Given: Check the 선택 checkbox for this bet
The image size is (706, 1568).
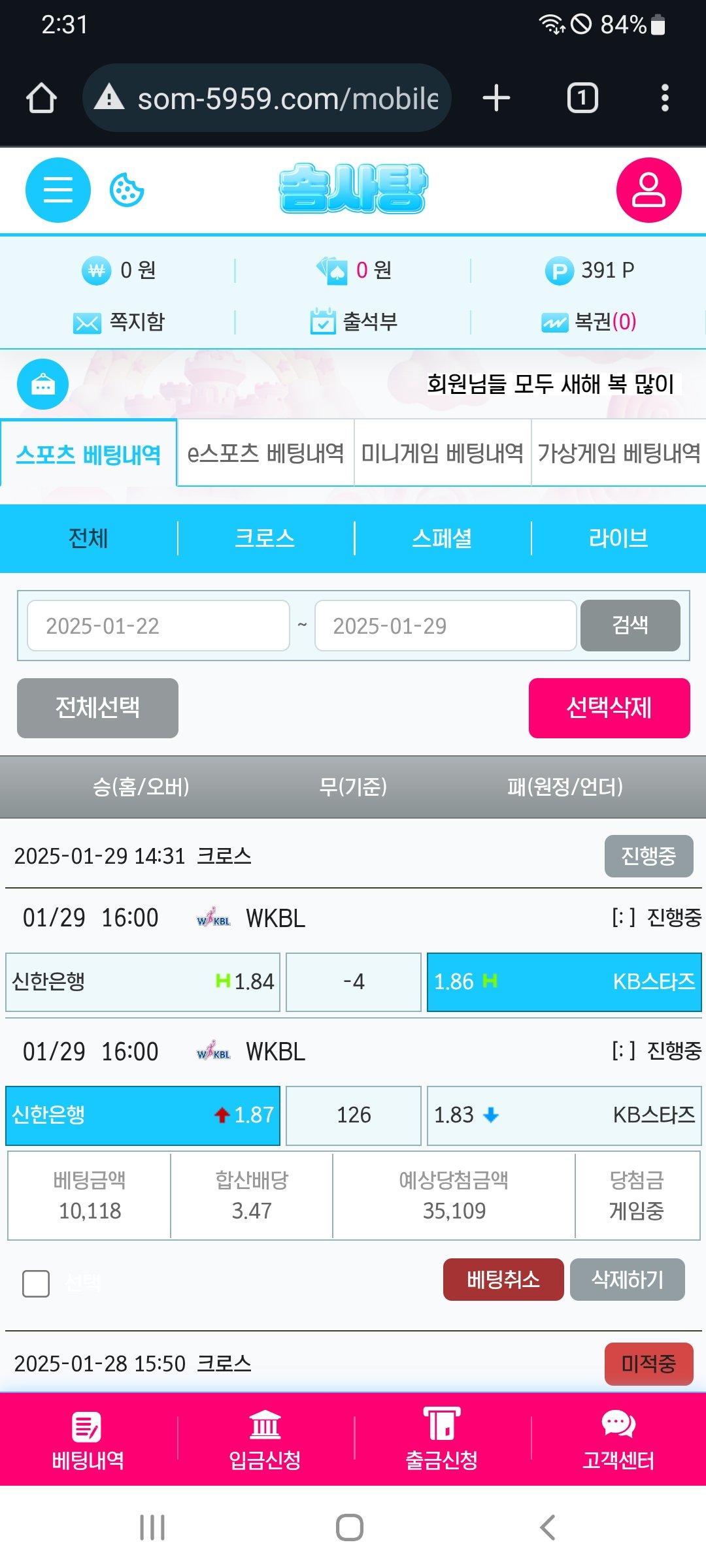Looking at the screenshot, I should click(x=36, y=1283).
